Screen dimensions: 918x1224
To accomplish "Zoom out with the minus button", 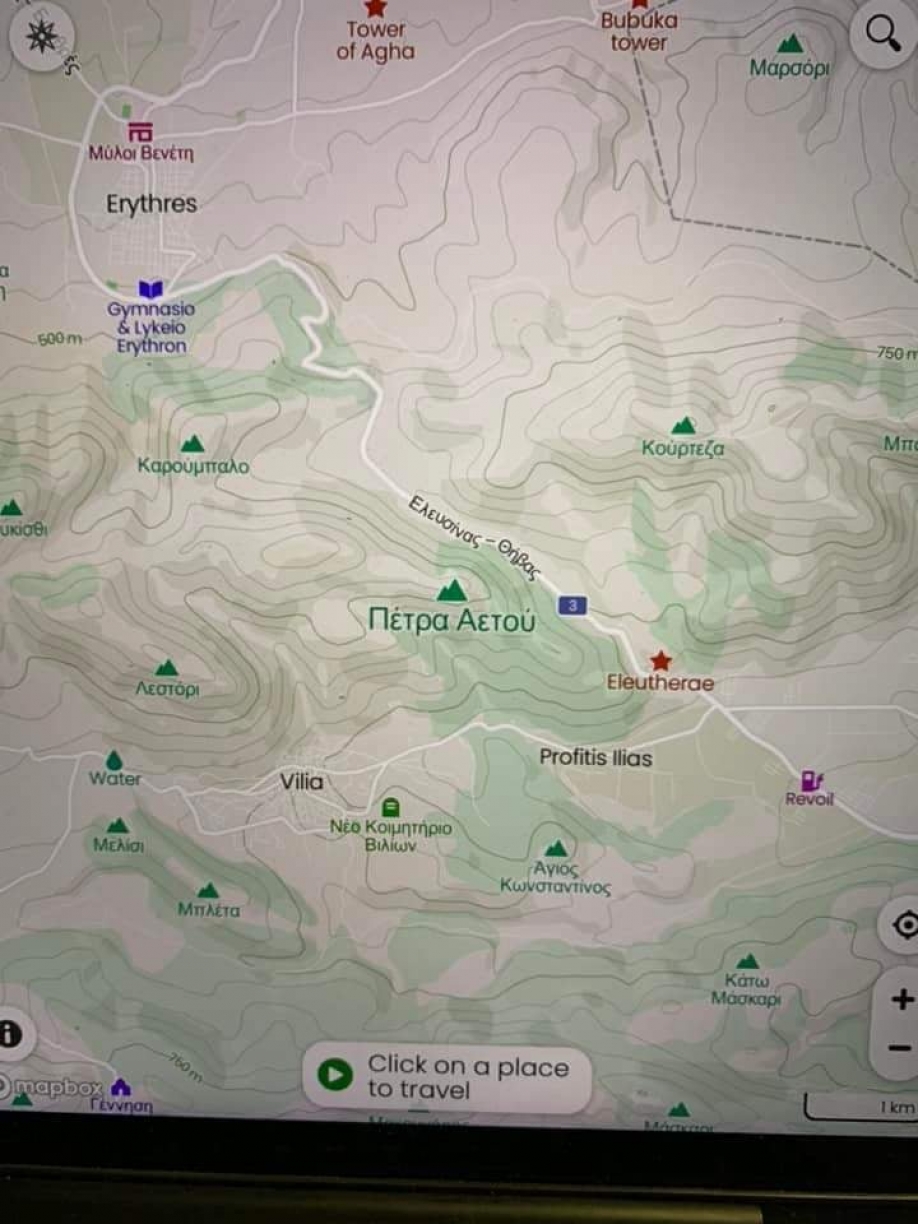I will click(900, 1048).
